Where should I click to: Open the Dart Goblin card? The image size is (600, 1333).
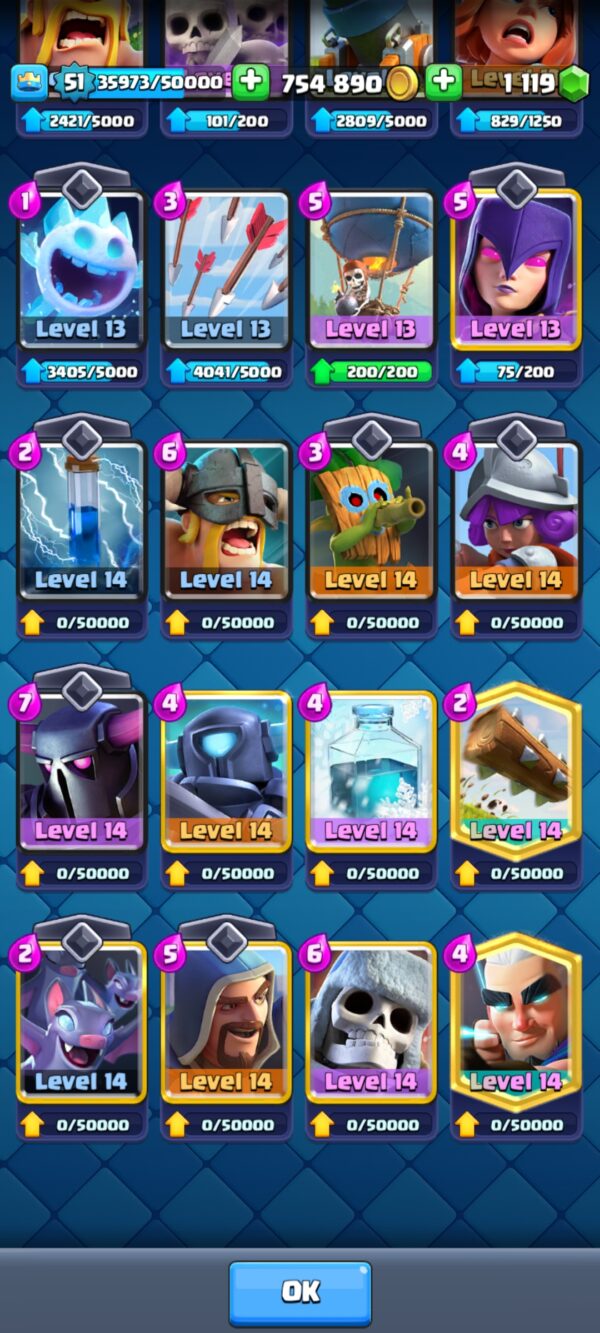(371, 520)
